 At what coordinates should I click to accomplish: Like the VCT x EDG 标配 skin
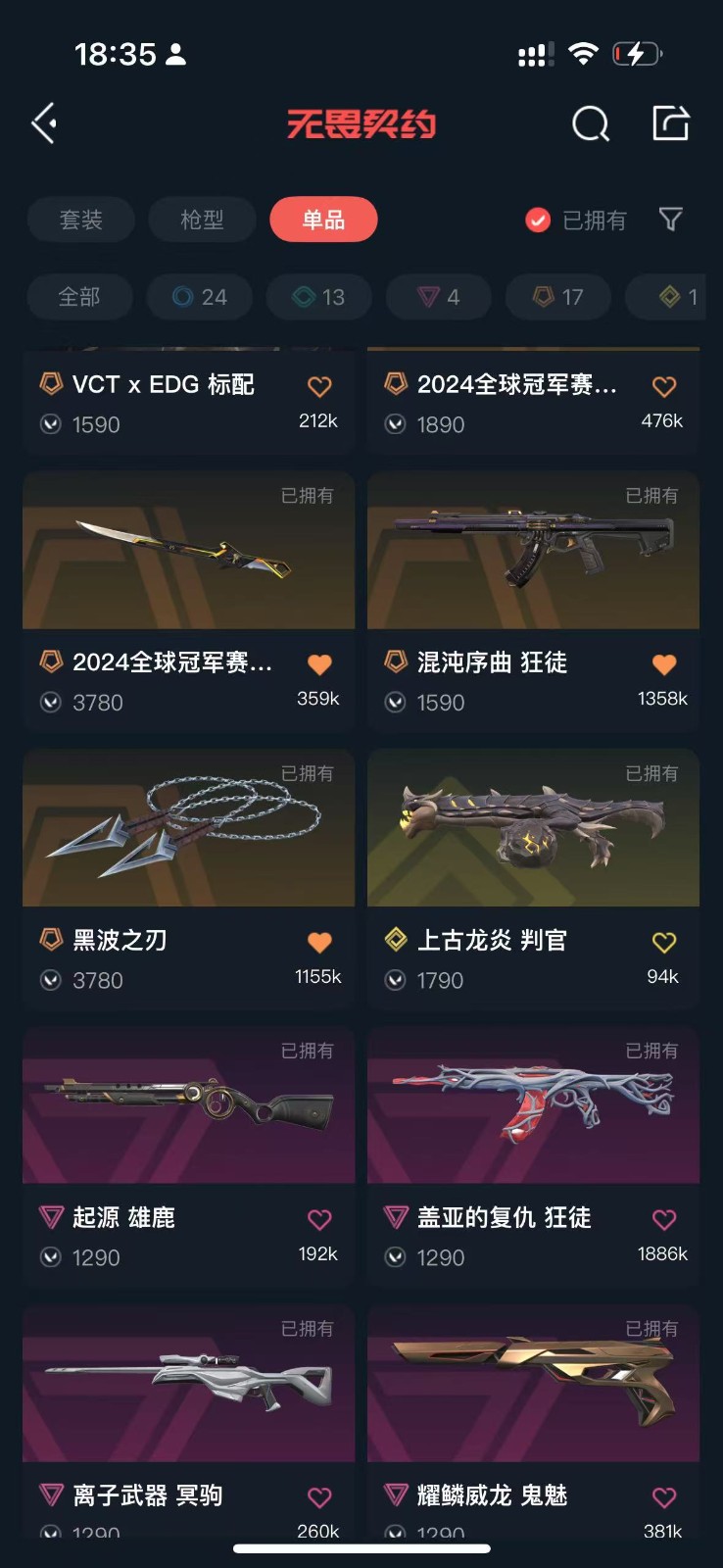[319, 387]
